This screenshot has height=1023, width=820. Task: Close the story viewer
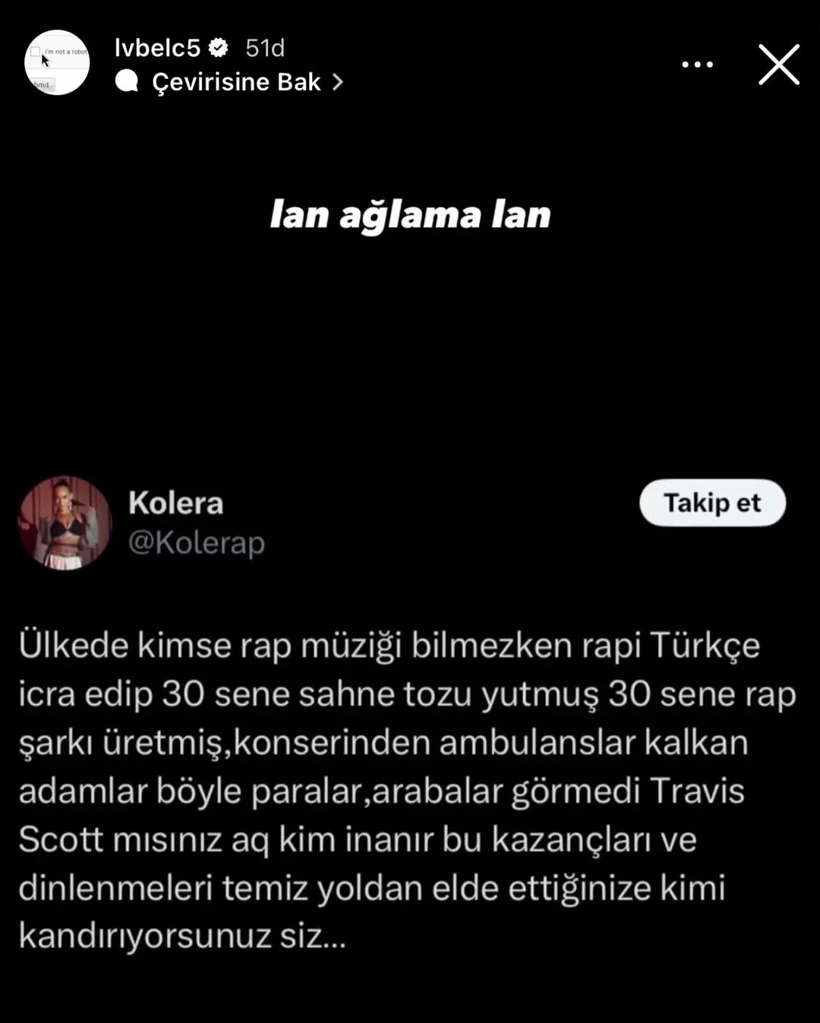779,65
